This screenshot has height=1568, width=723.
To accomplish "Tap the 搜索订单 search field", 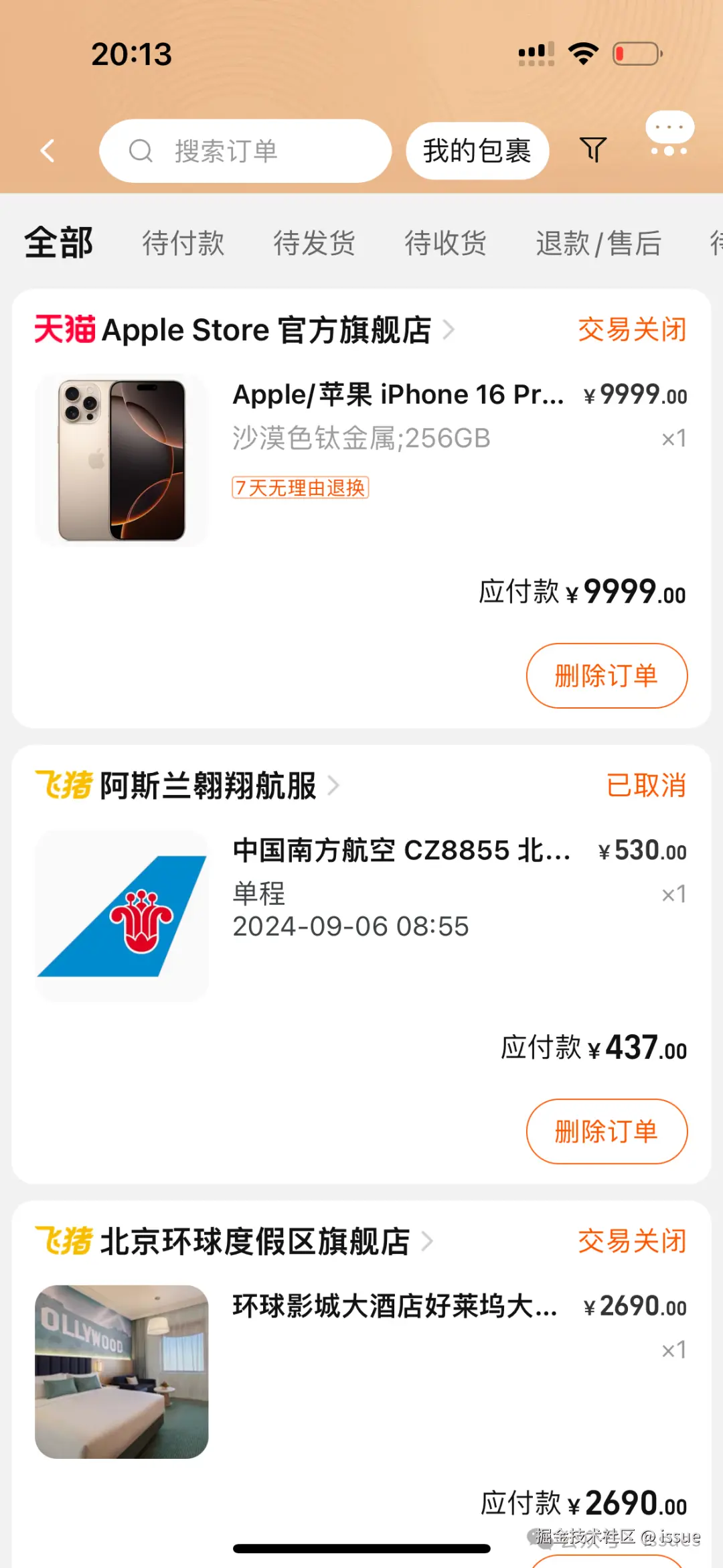I will pyautogui.click(x=245, y=151).
